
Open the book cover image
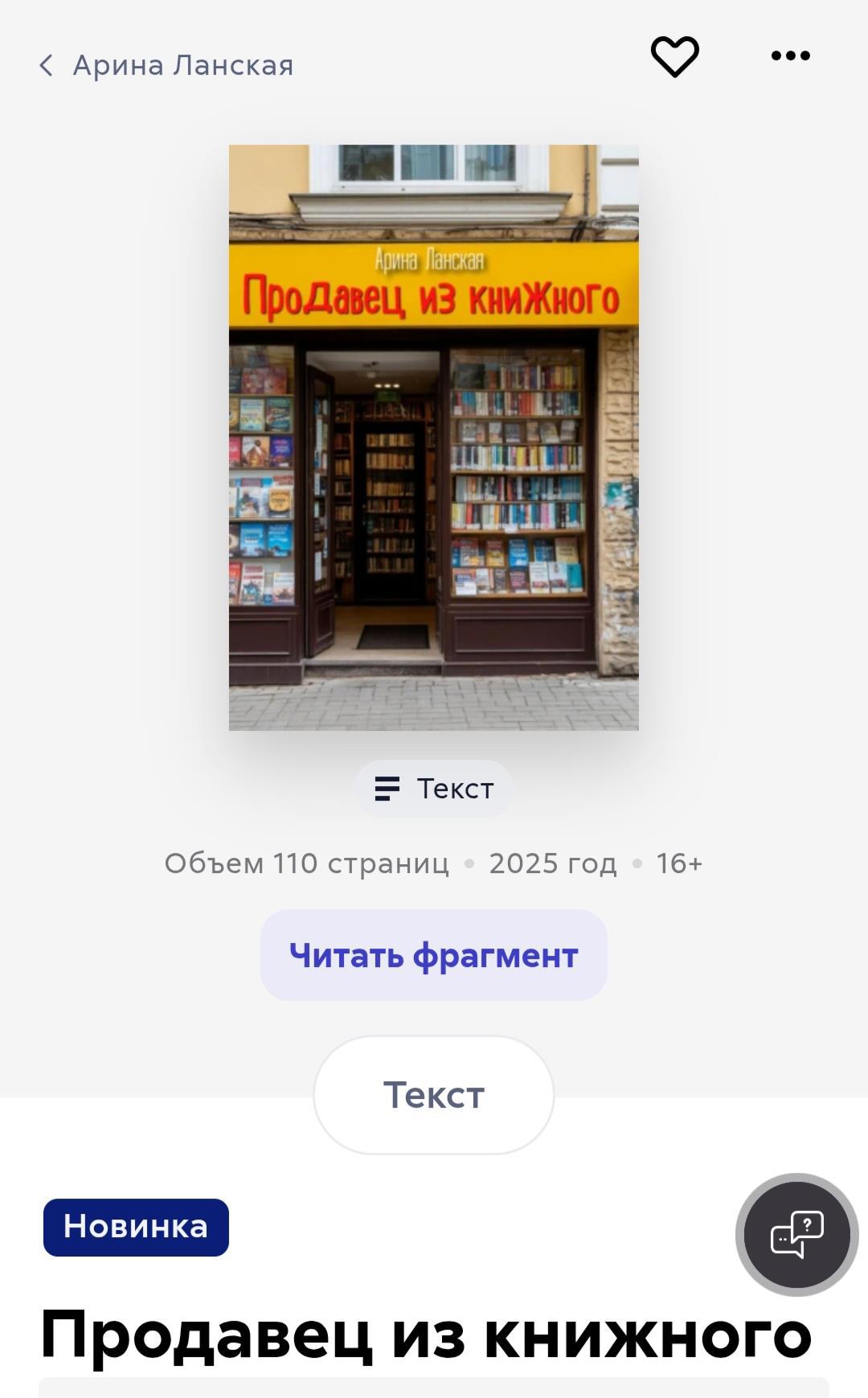[434, 437]
